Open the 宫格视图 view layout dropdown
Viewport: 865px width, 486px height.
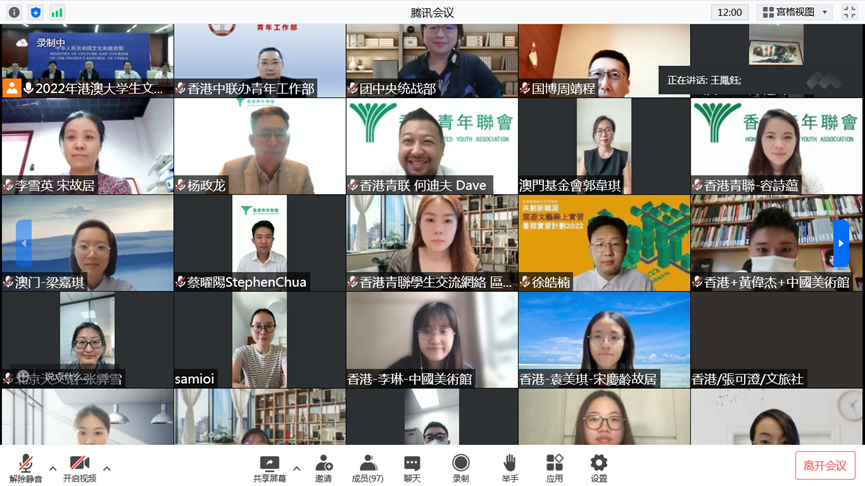point(794,12)
